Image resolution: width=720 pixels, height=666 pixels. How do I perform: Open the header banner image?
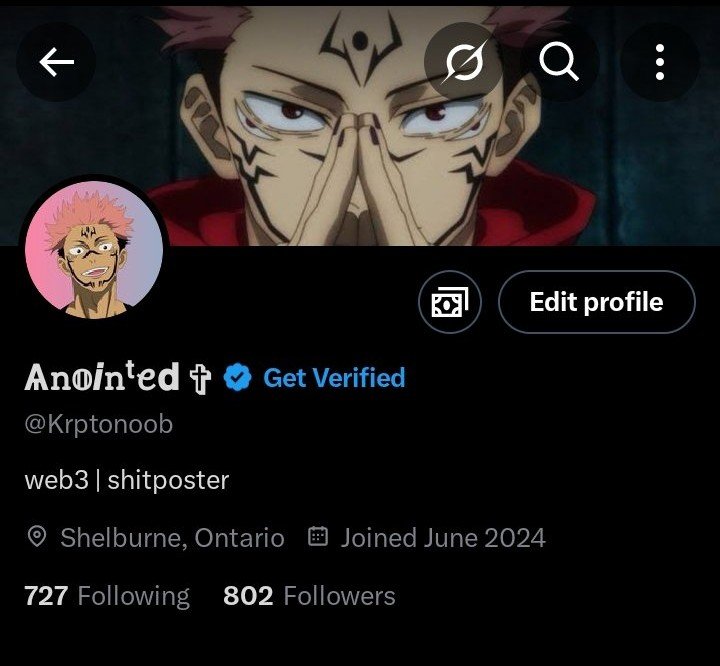[x=300, y=150]
